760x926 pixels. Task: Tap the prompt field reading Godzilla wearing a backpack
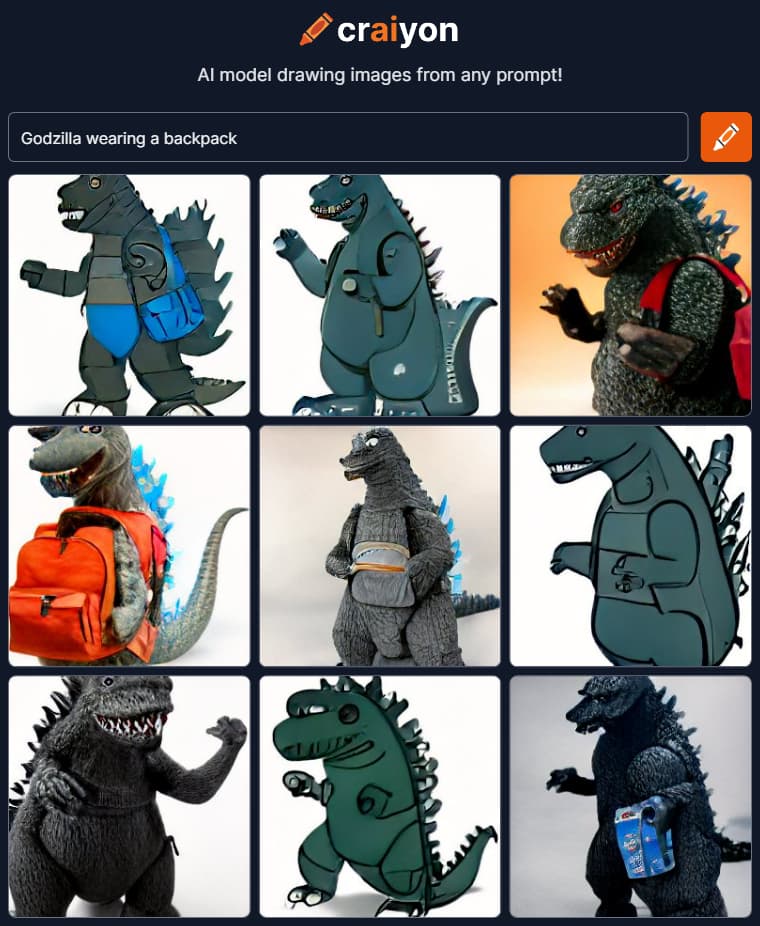(x=347, y=138)
